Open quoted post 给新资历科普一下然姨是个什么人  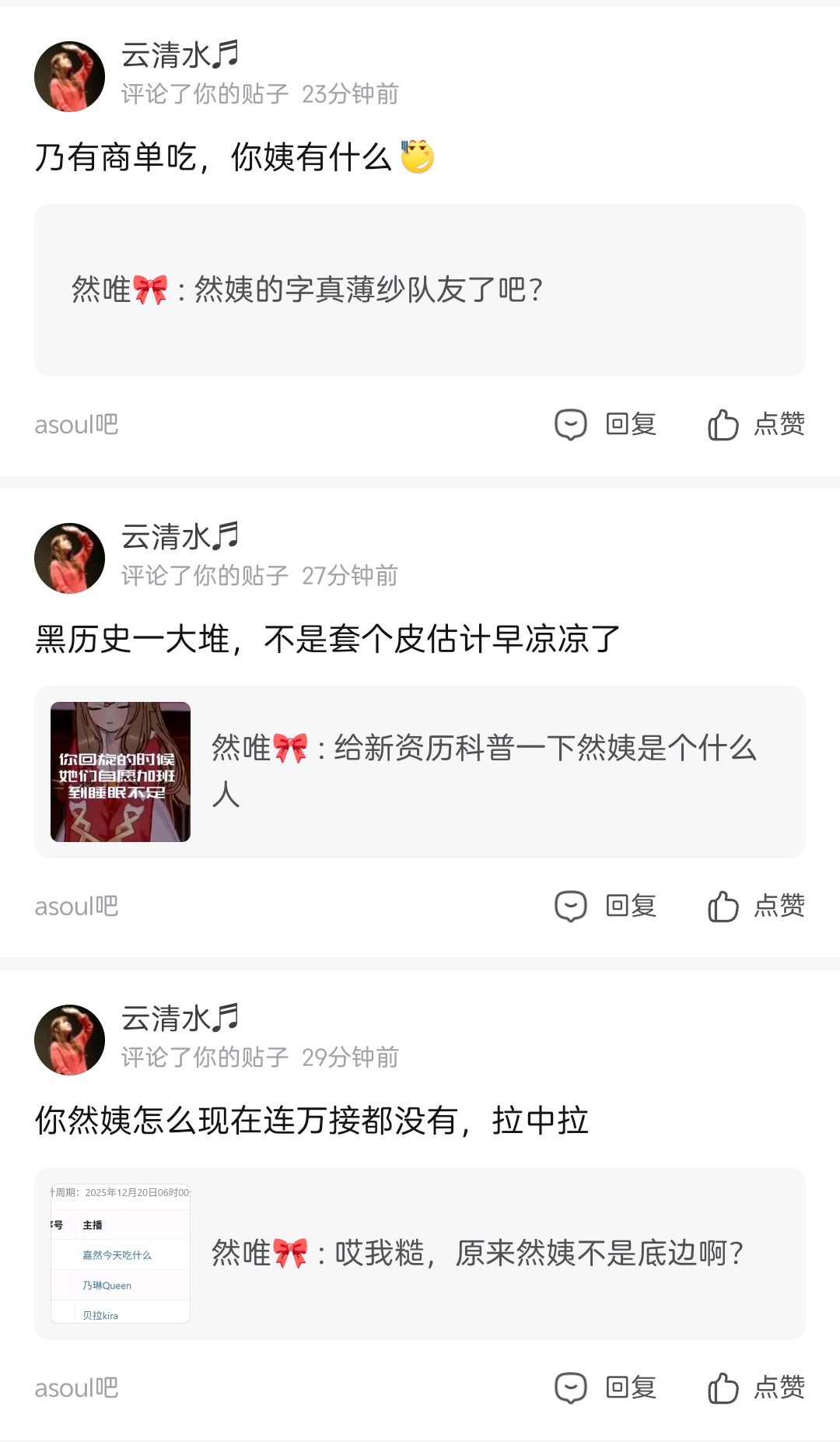click(x=420, y=772)
